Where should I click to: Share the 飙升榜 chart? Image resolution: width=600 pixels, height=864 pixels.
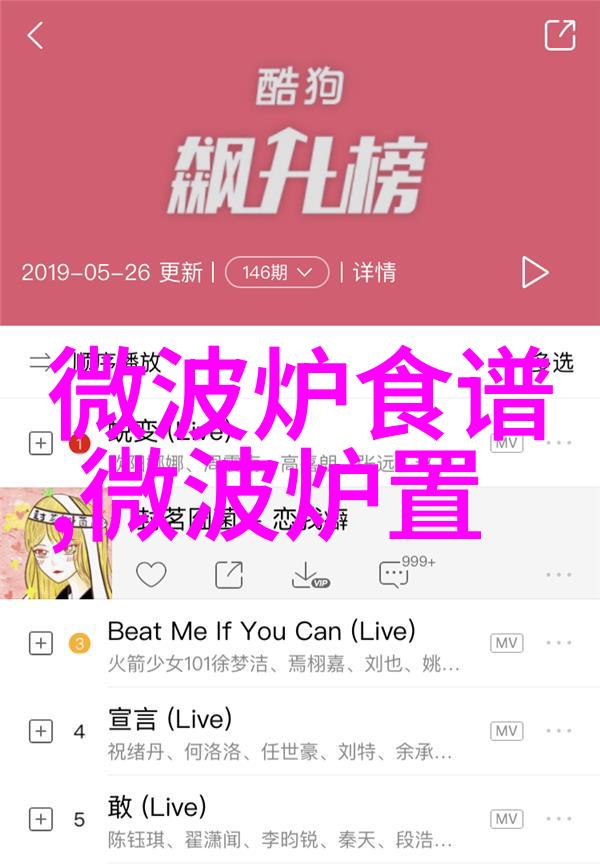[559, 36]
